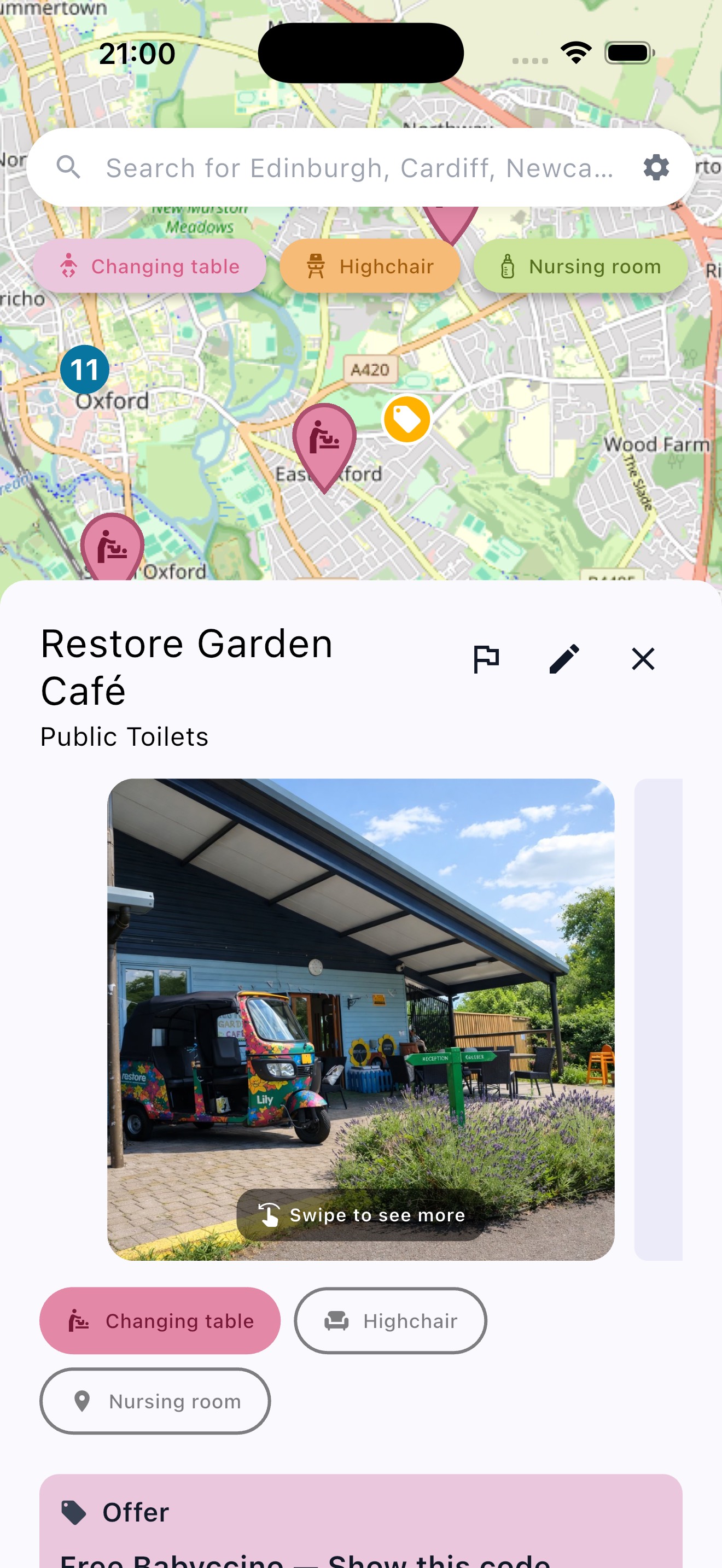Open the location search field
Viewport: 722px width, 1568px height.
tap(359, 167)
